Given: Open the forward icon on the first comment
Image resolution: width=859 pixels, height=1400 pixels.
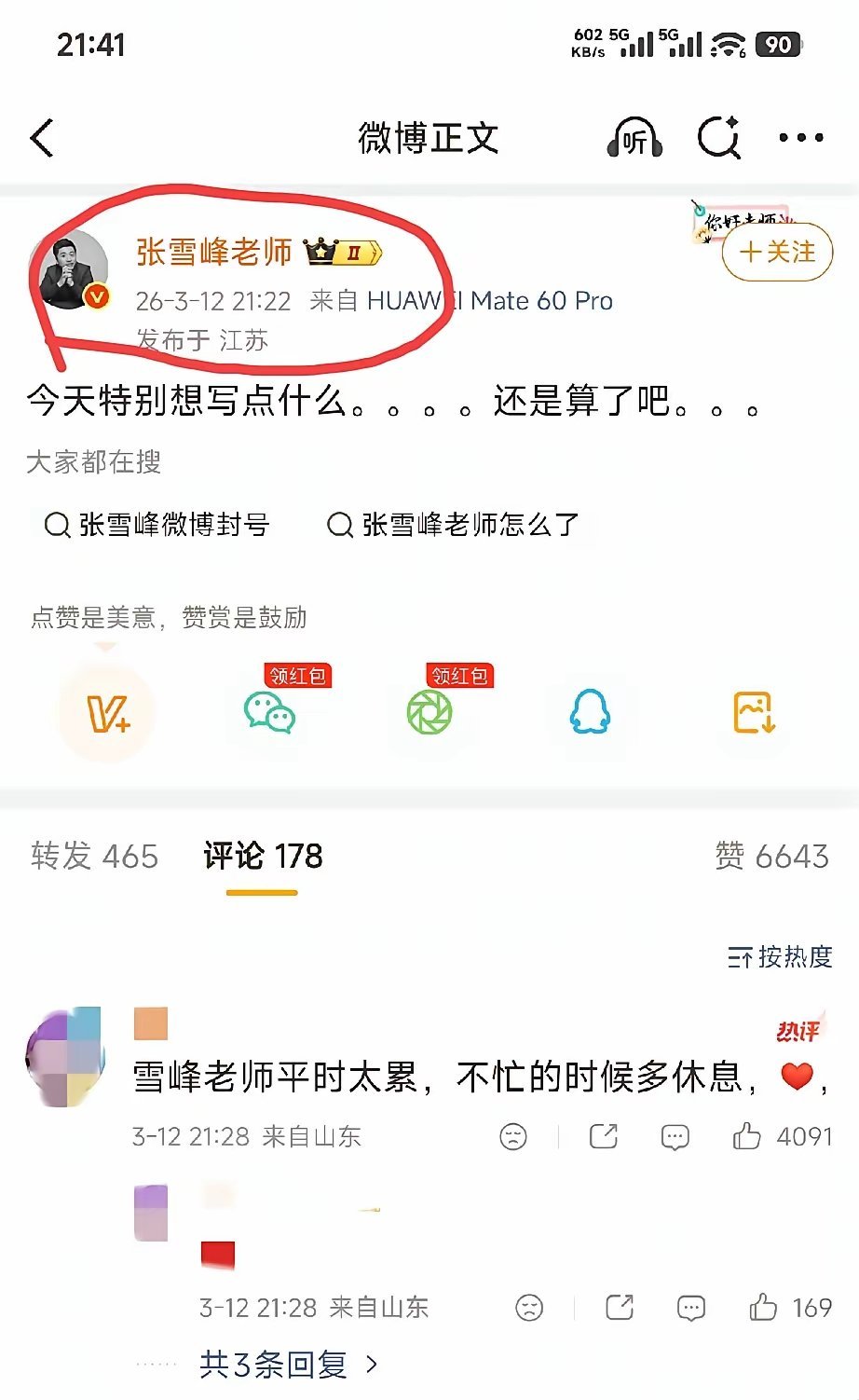Looking at the screenshot, I should (607, 1137).
